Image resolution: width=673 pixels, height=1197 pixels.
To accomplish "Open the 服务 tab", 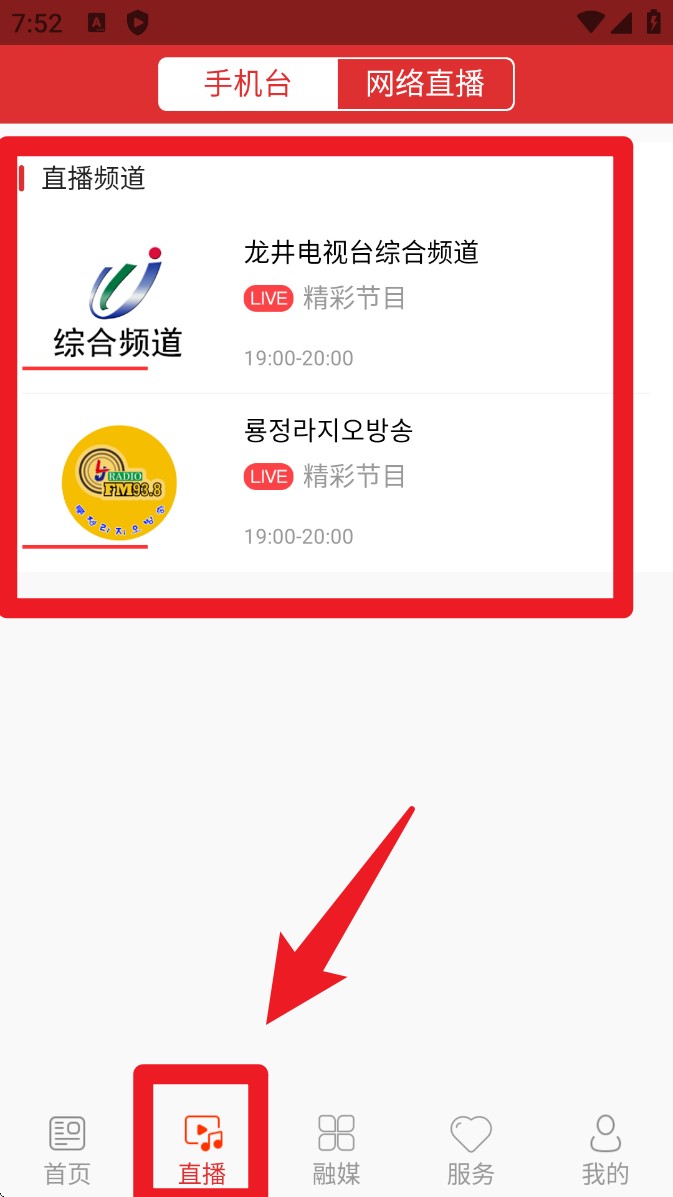I will (x=470, y=1150).
